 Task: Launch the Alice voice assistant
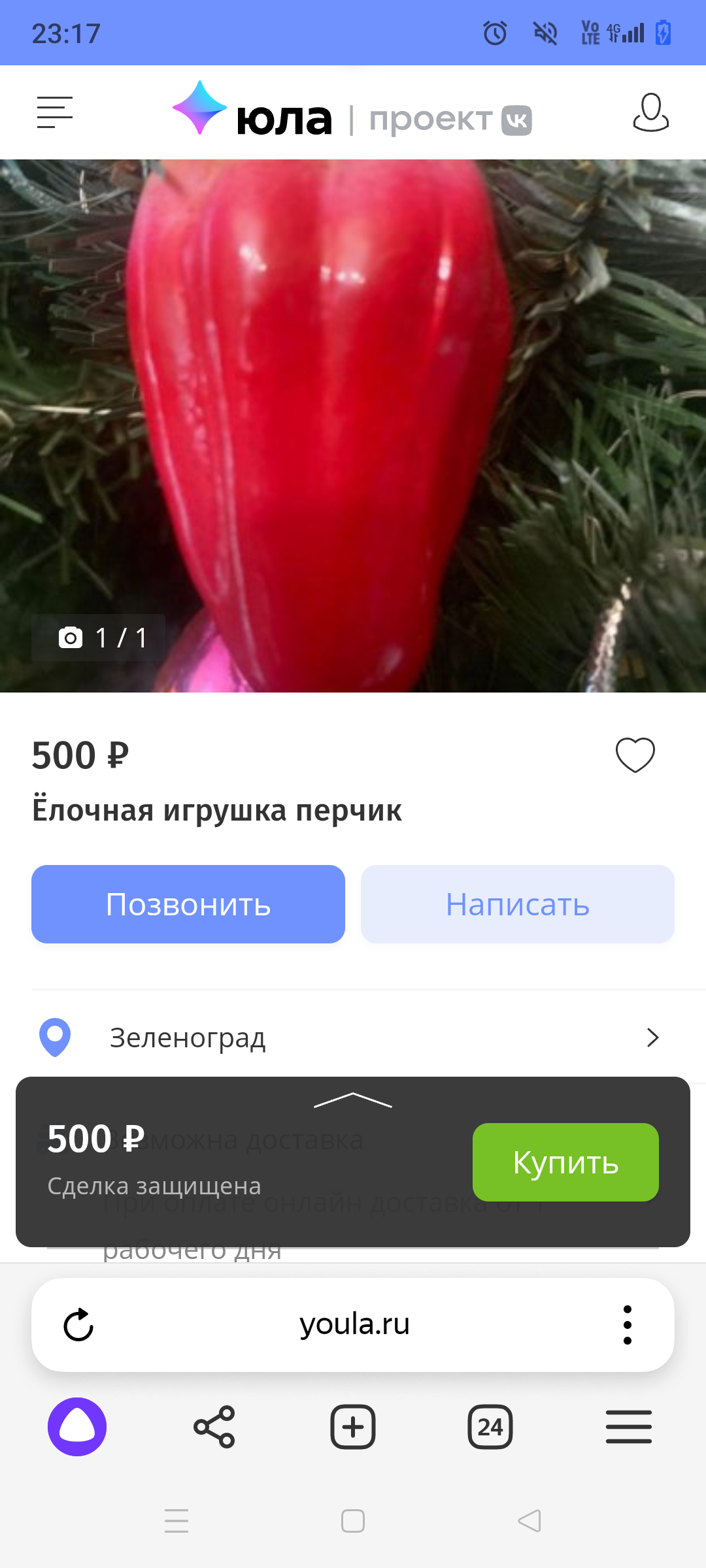point(77,1427)
